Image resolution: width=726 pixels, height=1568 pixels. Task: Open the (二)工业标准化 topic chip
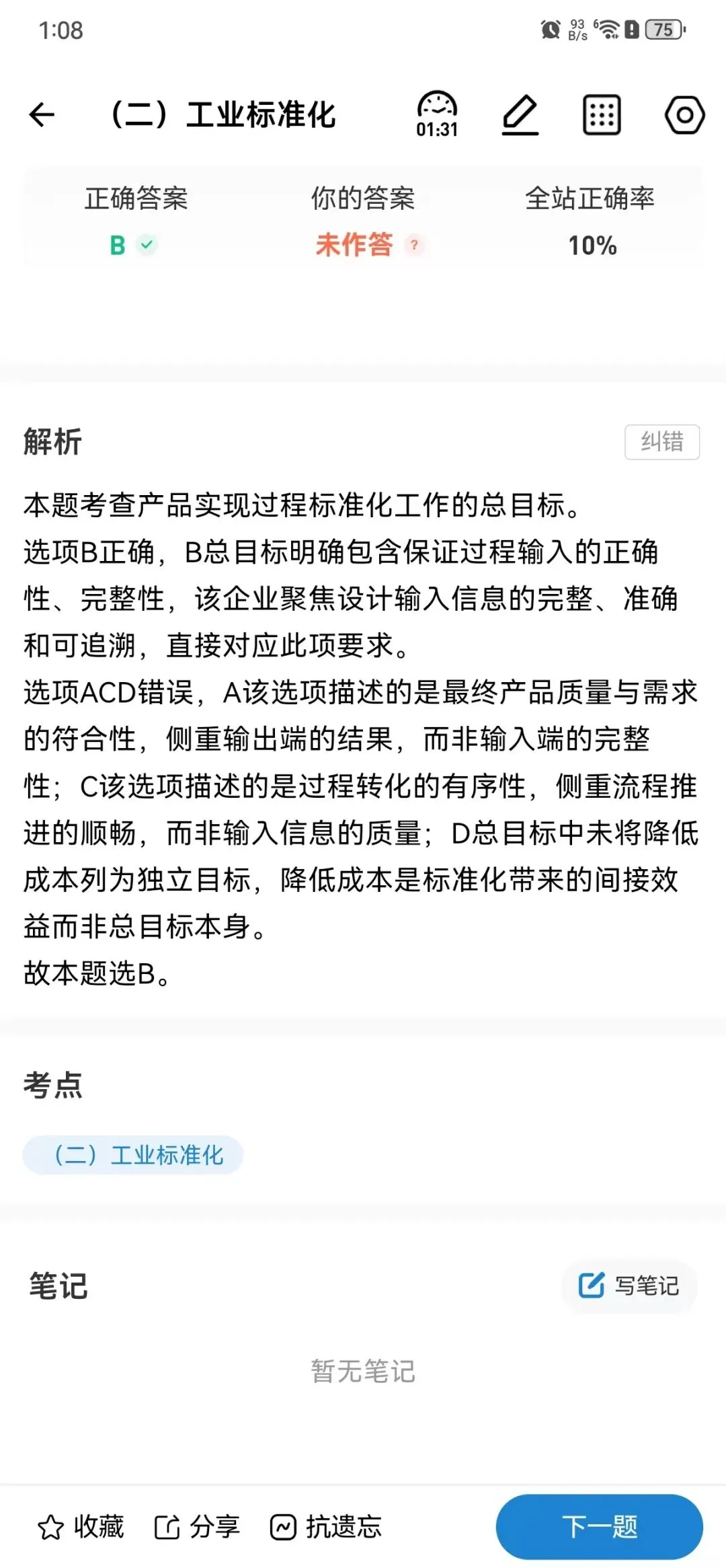point(133,1155)
